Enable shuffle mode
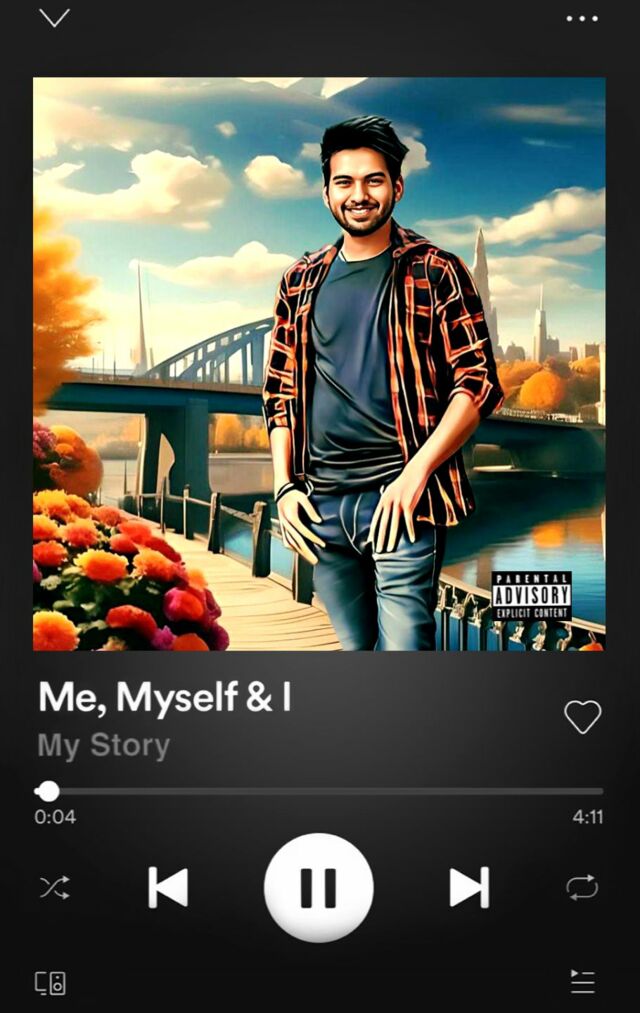 pos(54,887)
